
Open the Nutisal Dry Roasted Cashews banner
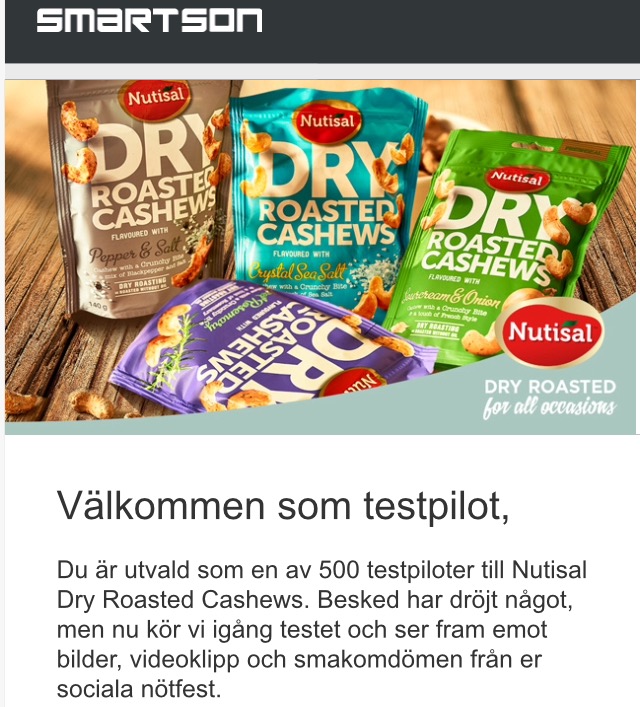320,257
